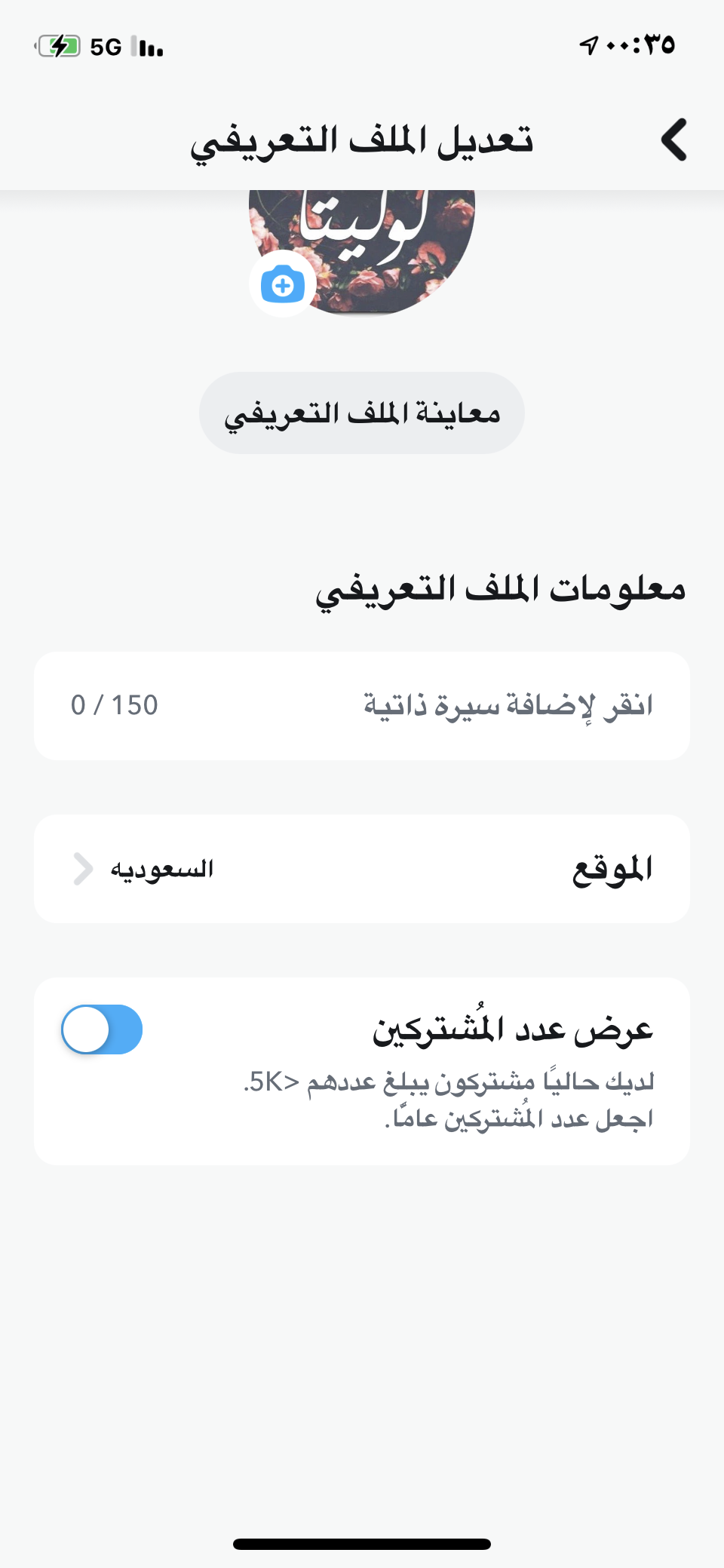Viewport: 724px width, 1568px height.
Task: Toggle the show subscriber count switch
Action: [102, 1029]
